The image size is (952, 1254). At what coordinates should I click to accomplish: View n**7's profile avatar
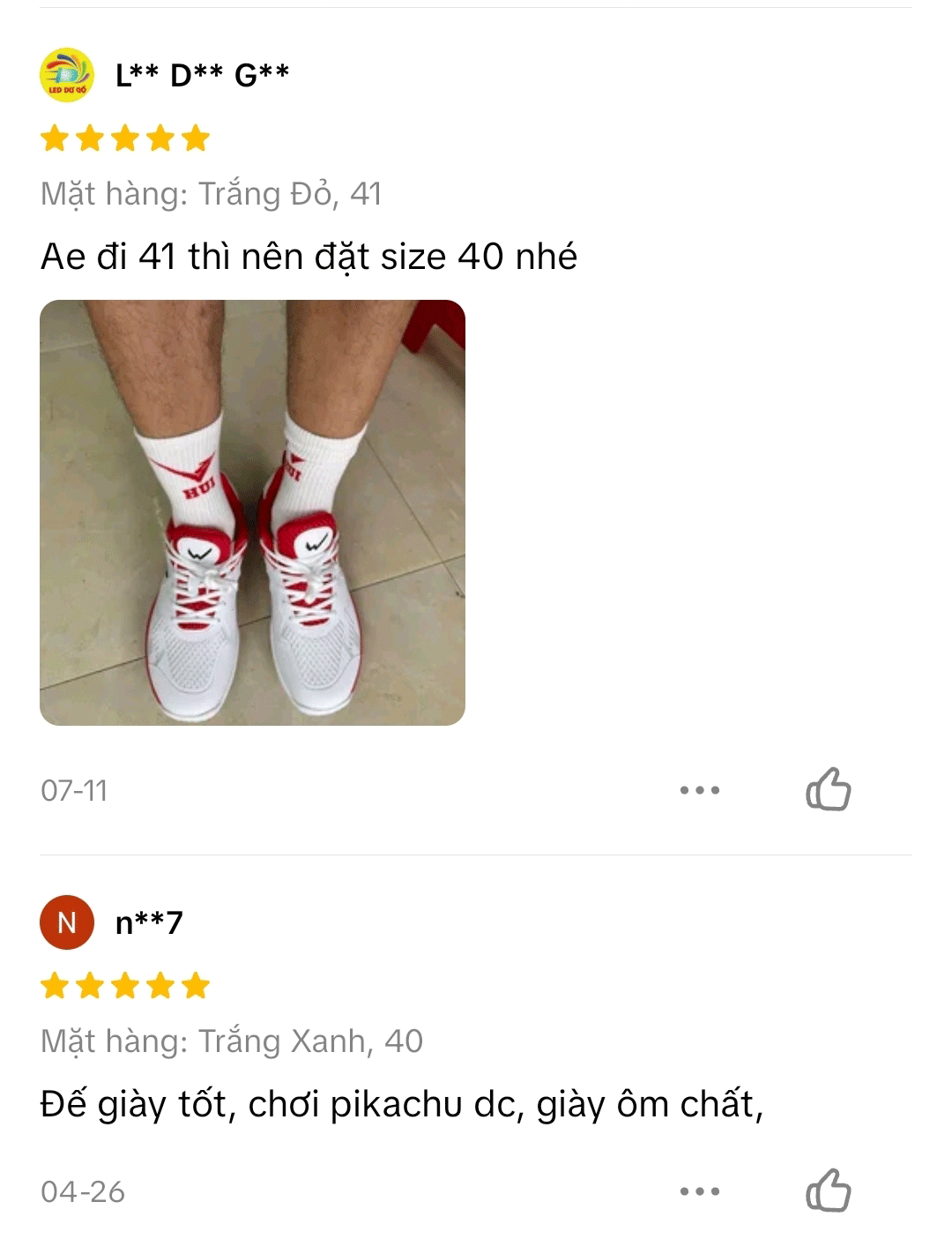click(x=67, y=922)
